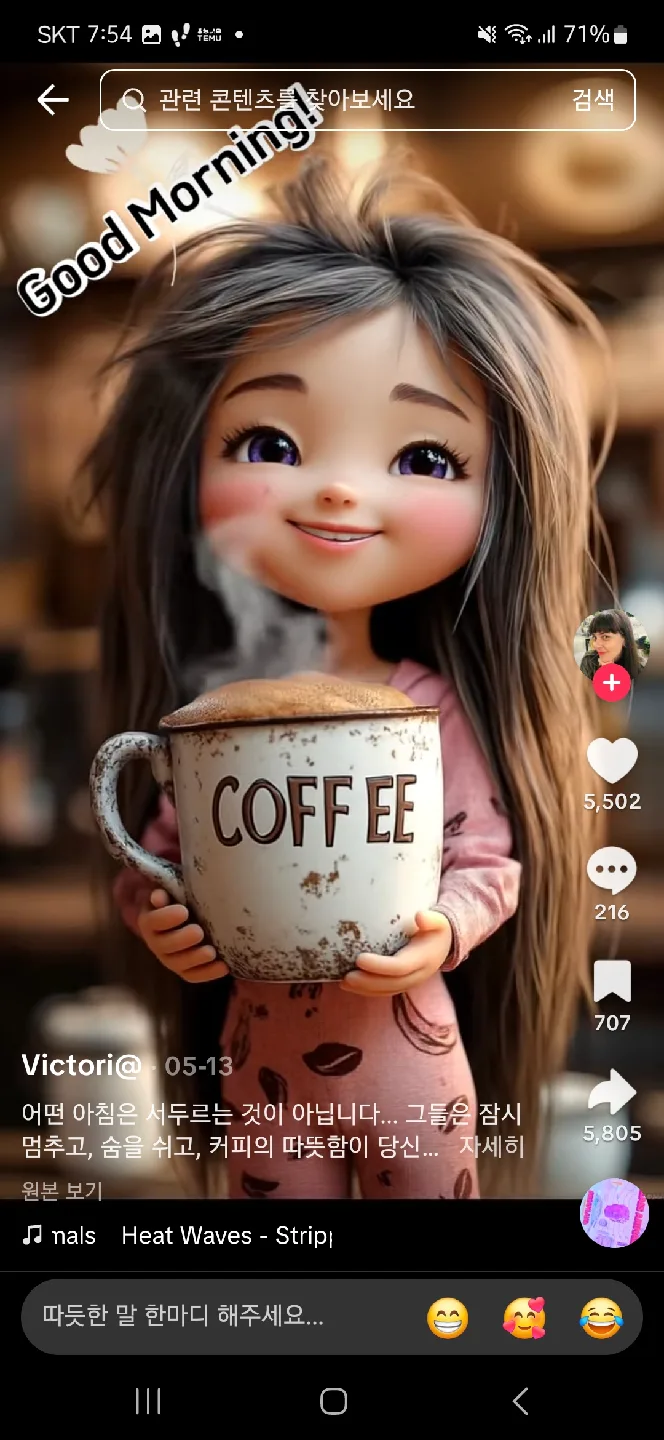This screenshot has height=1440, width=664.
Task: Open the creator's profile picture
Action: [611, 643]
